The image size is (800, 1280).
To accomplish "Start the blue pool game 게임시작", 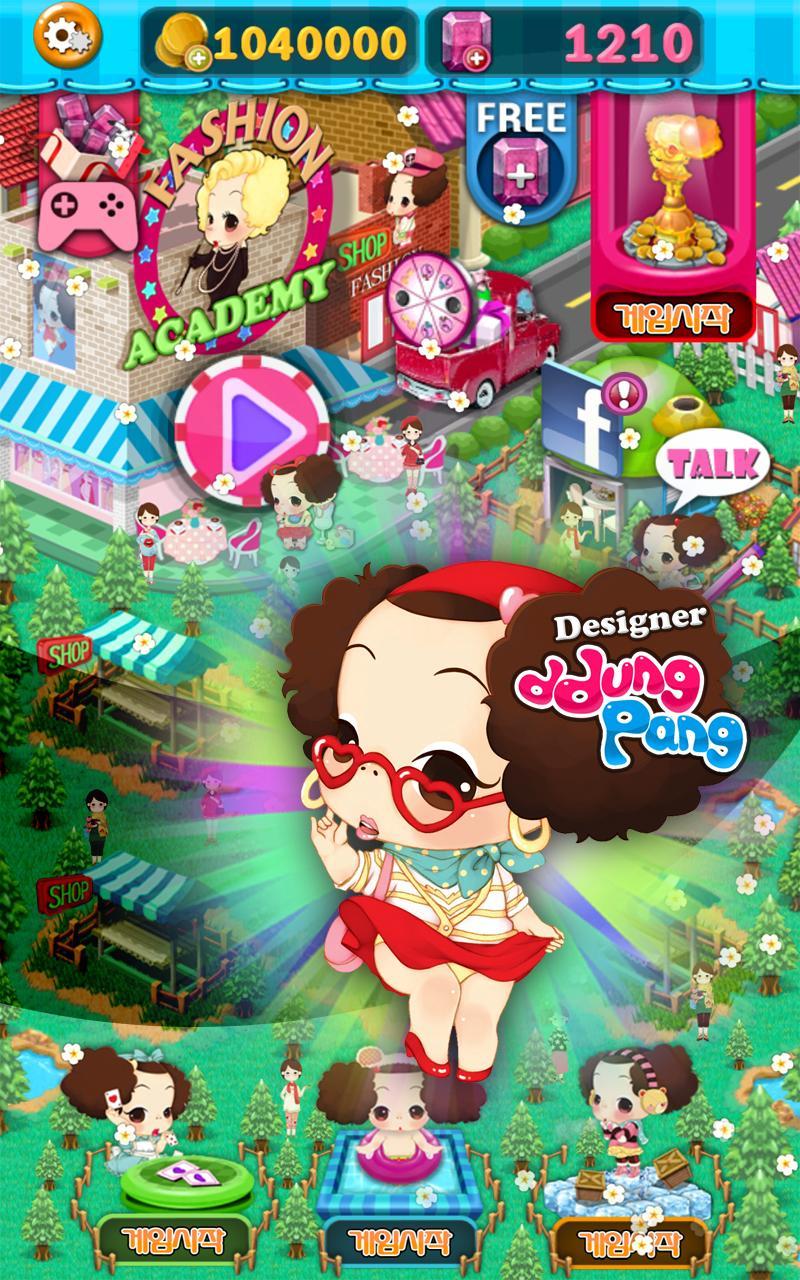I will 398,1240.
